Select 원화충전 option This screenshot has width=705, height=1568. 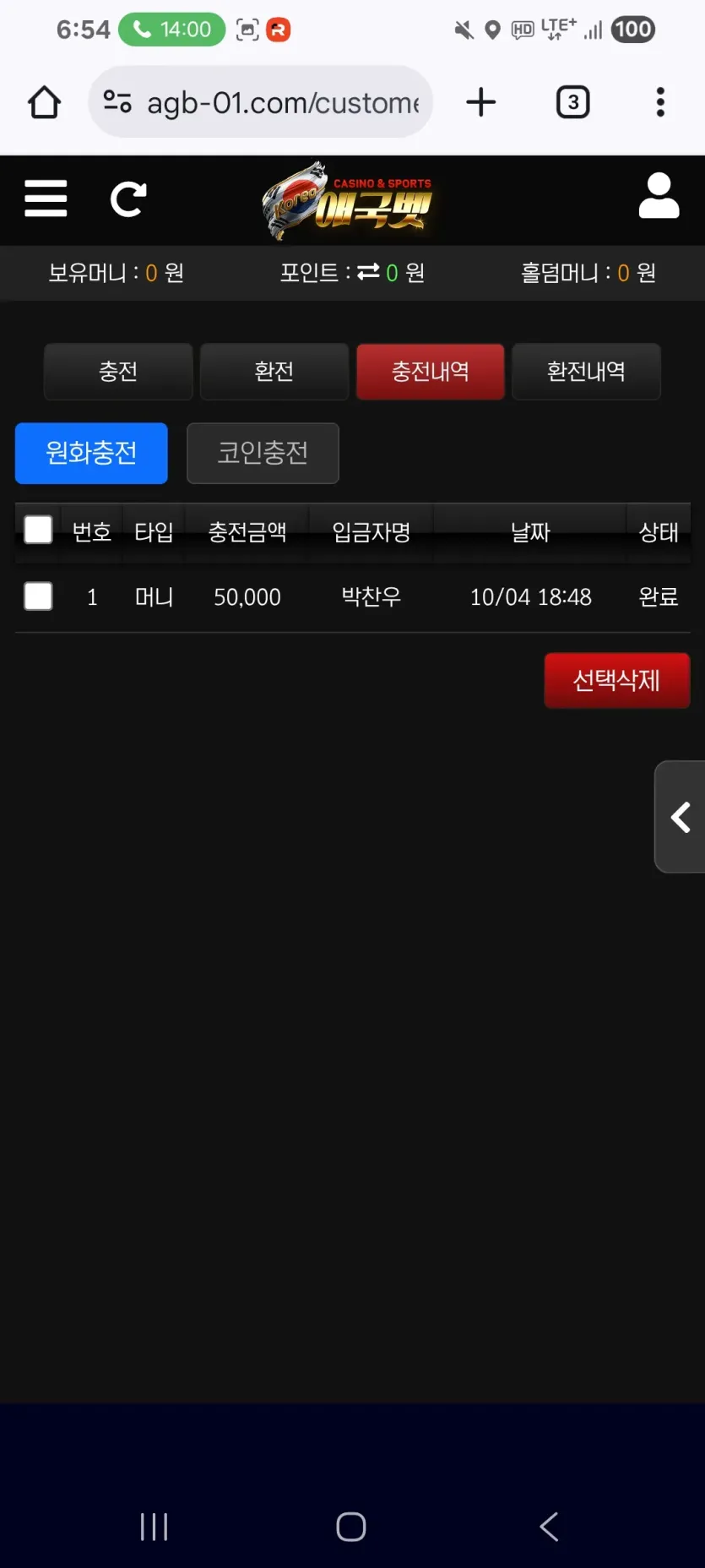coord(91,454)
